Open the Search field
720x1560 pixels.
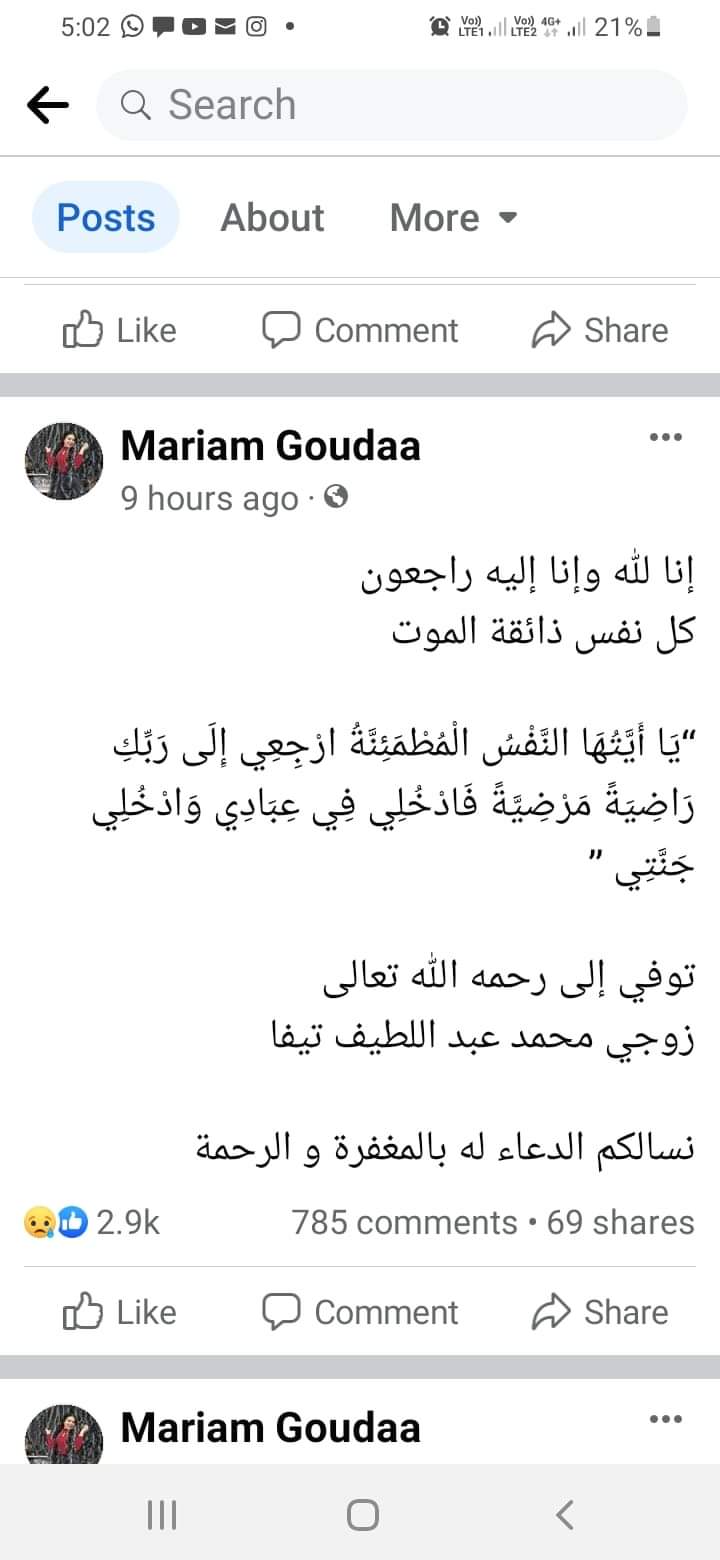click(390, 105)
